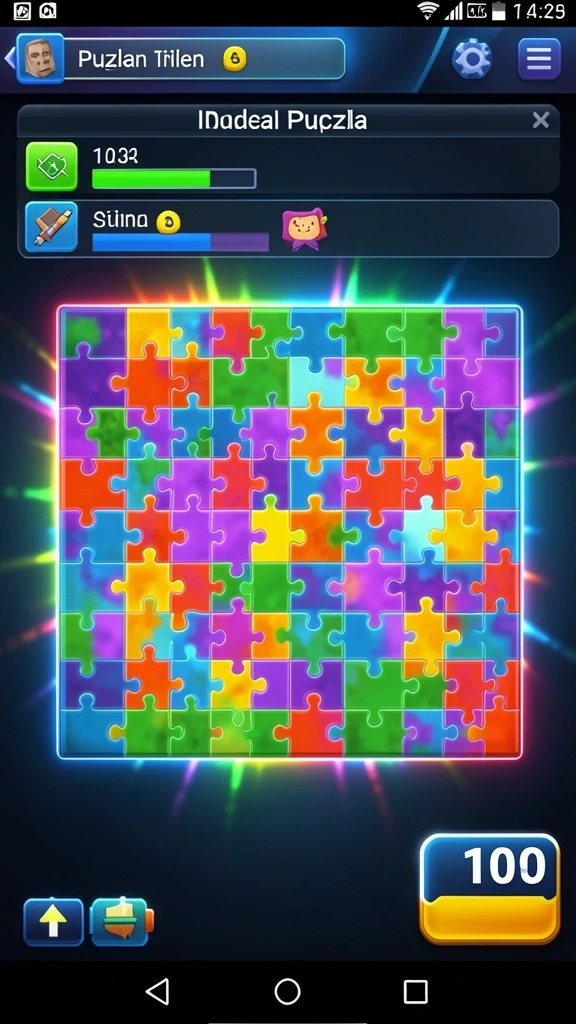Screen dimensions: 576x1024
Task: Tap the green icon beside 1032
Action: (52, 167)
